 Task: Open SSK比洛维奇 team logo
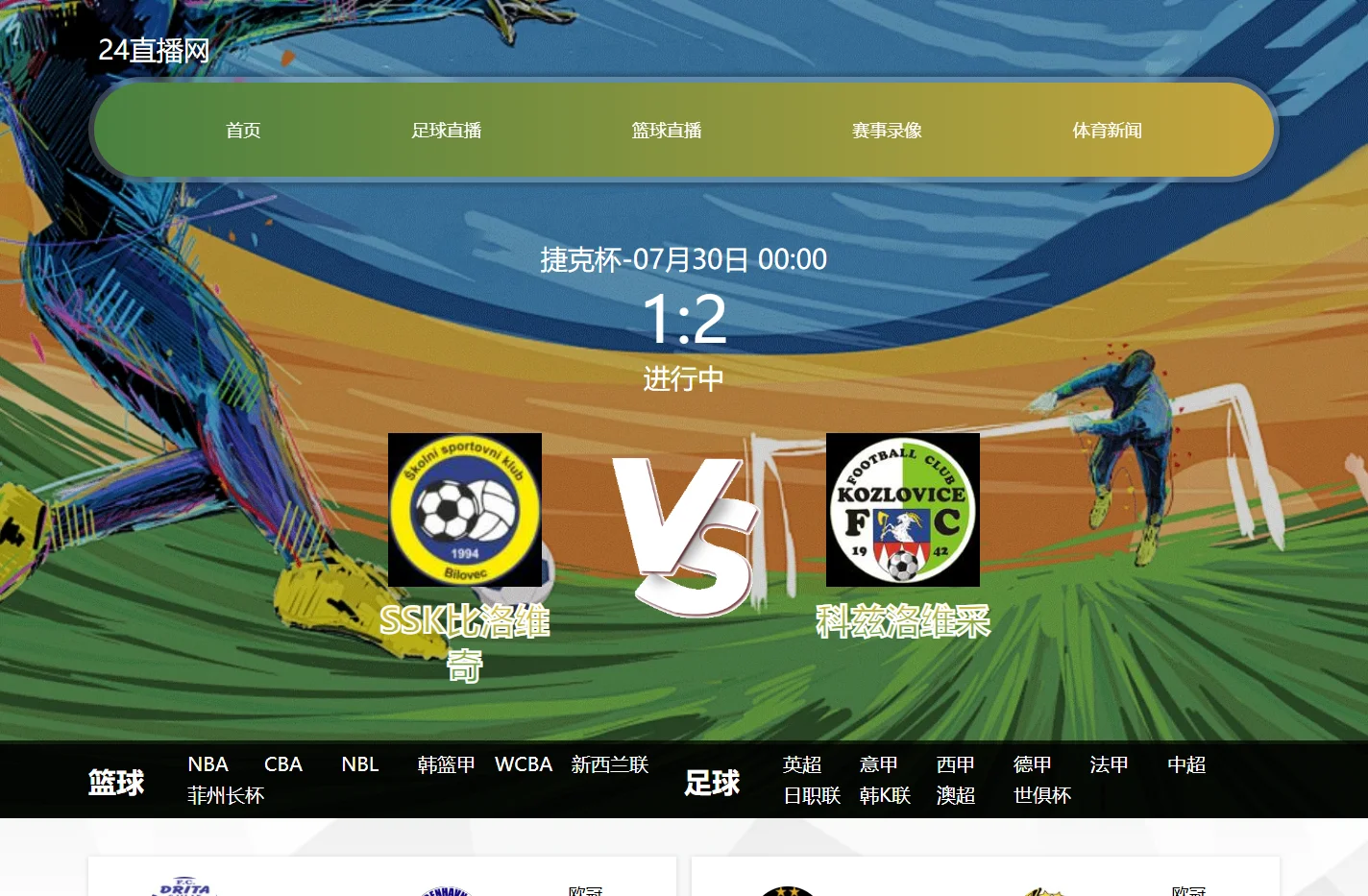click(465, 510)
